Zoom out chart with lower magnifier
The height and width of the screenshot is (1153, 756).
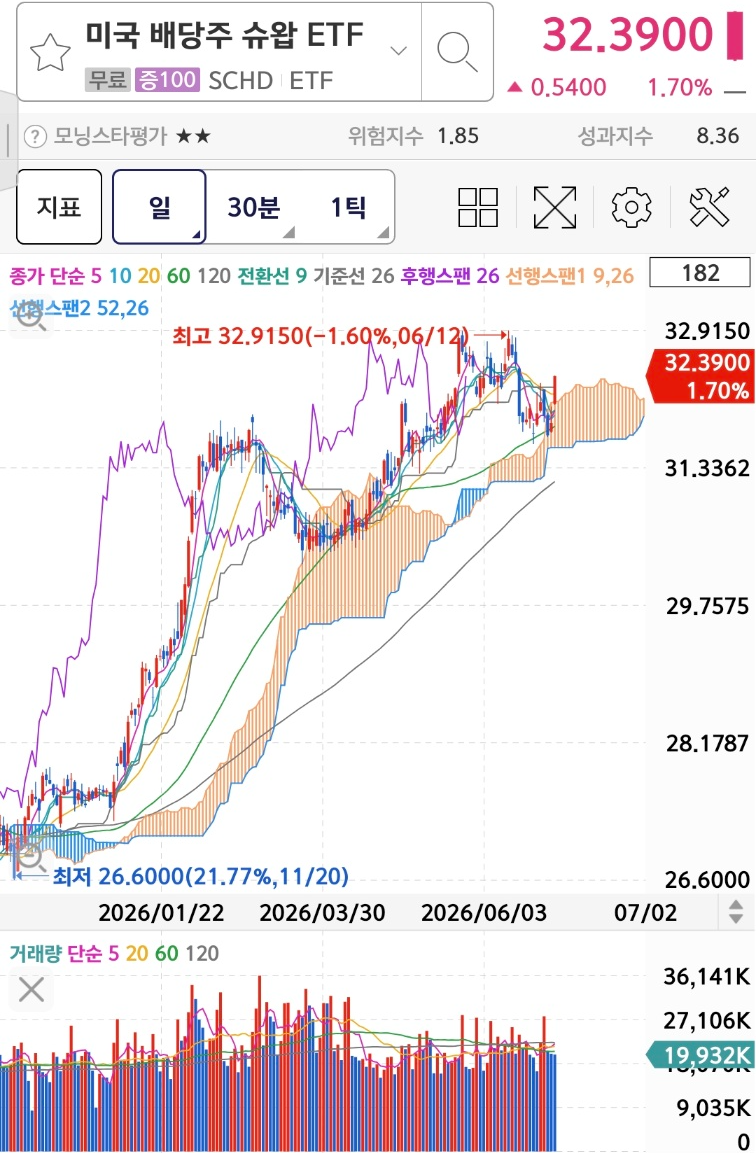pyautogui.click(x=29, y=856)
